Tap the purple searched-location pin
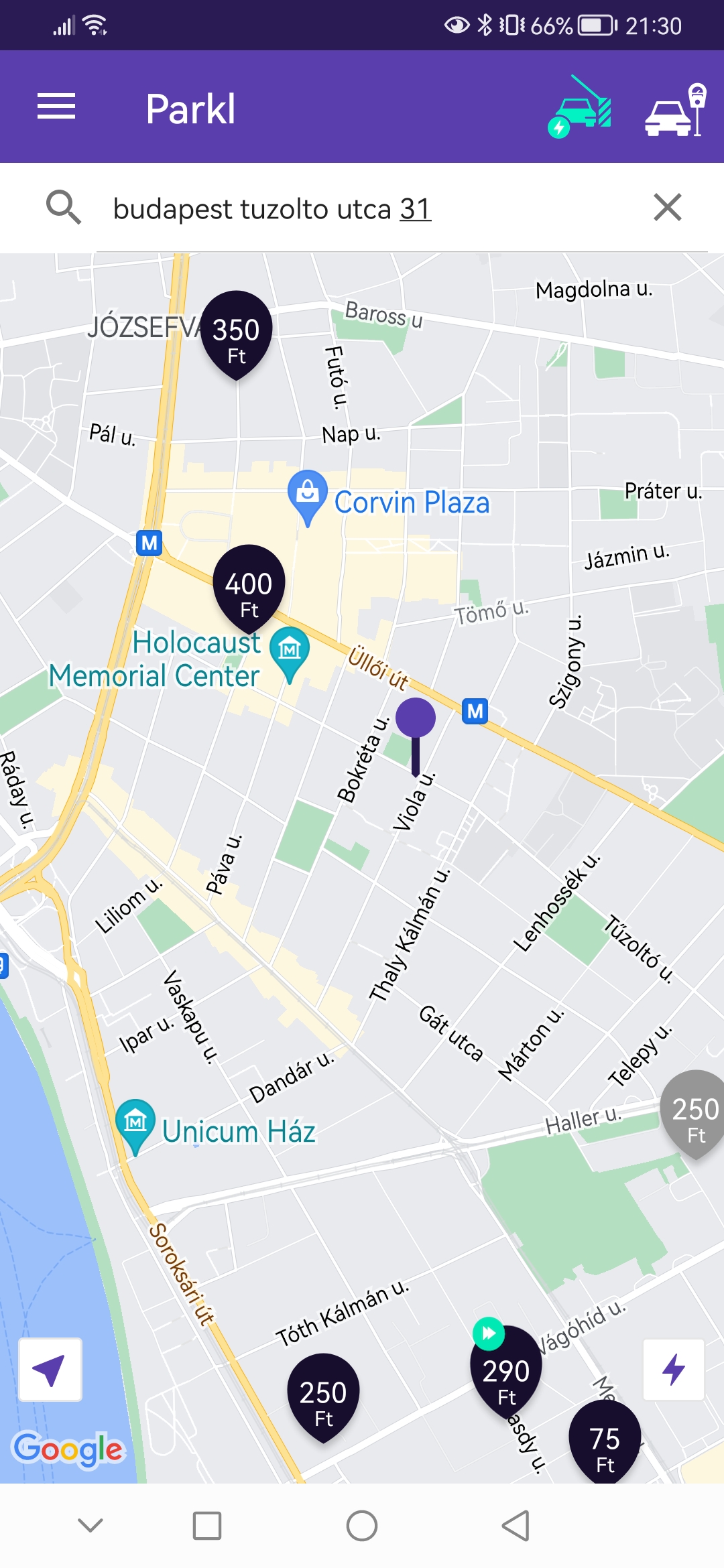 tap(416, 734)
